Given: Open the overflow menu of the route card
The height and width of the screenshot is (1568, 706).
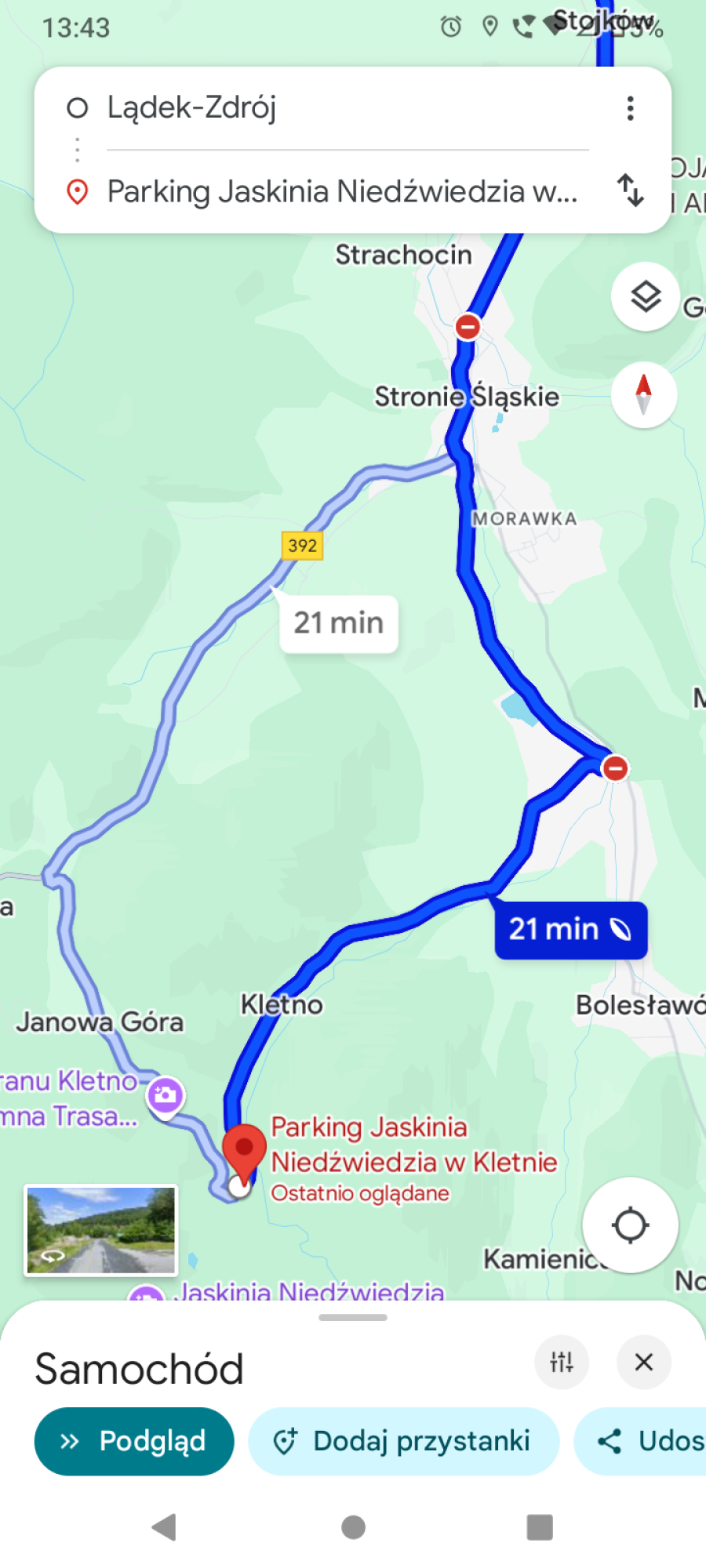Looking at the screenshot, I should click(x=630, y=108).
